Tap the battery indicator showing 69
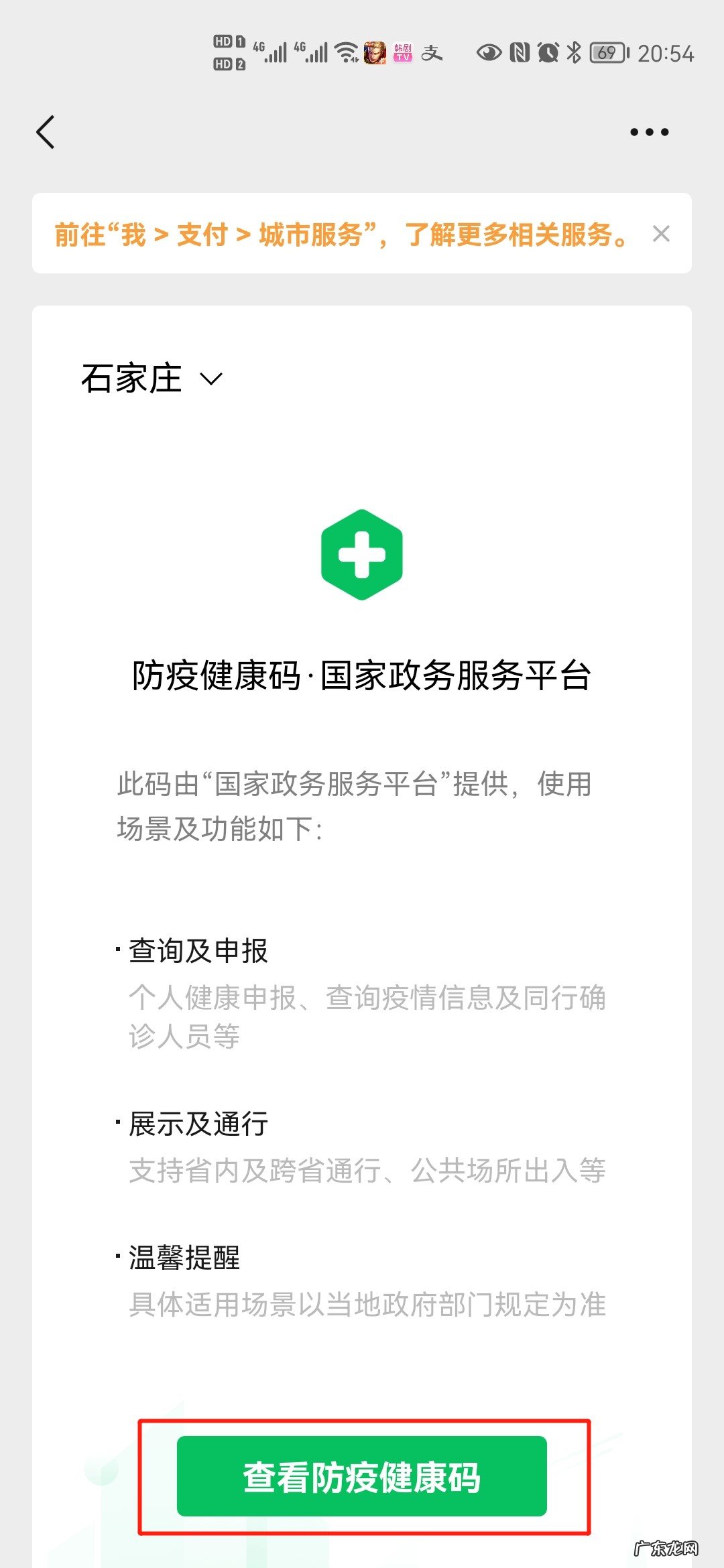Viewport: 724px width, 1568px height. 607,52
